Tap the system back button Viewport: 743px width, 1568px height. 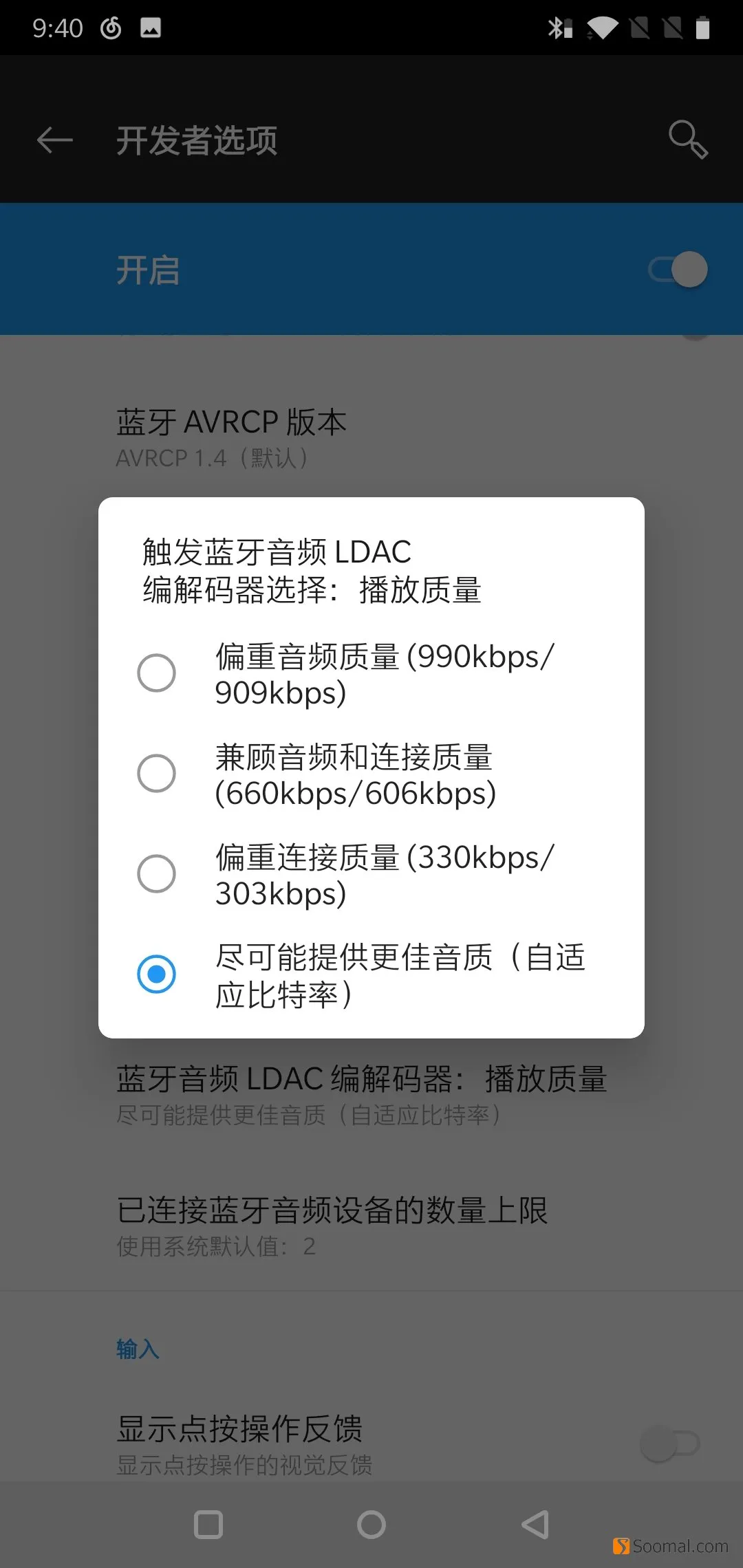coord(535,1525)
